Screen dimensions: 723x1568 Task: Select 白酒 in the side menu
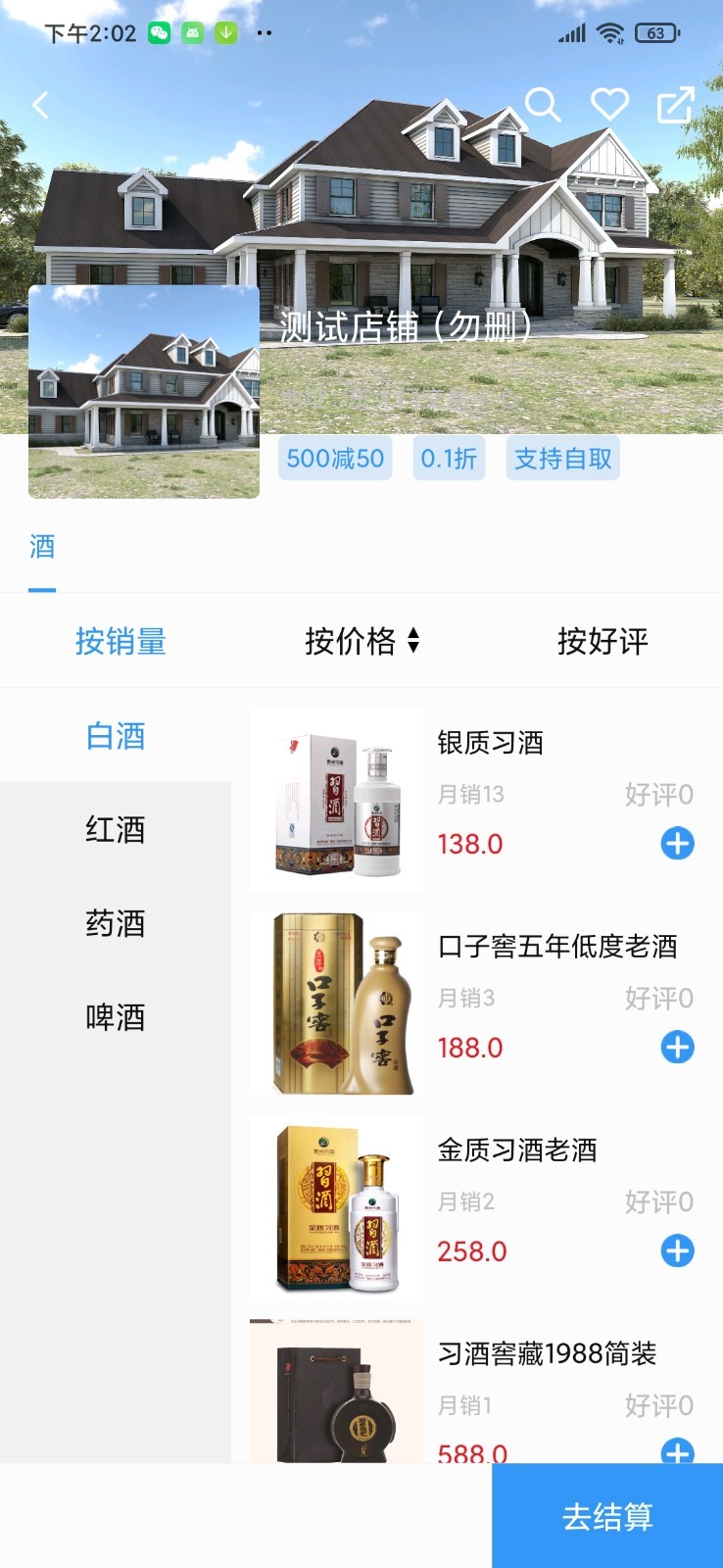click(116, 735)
